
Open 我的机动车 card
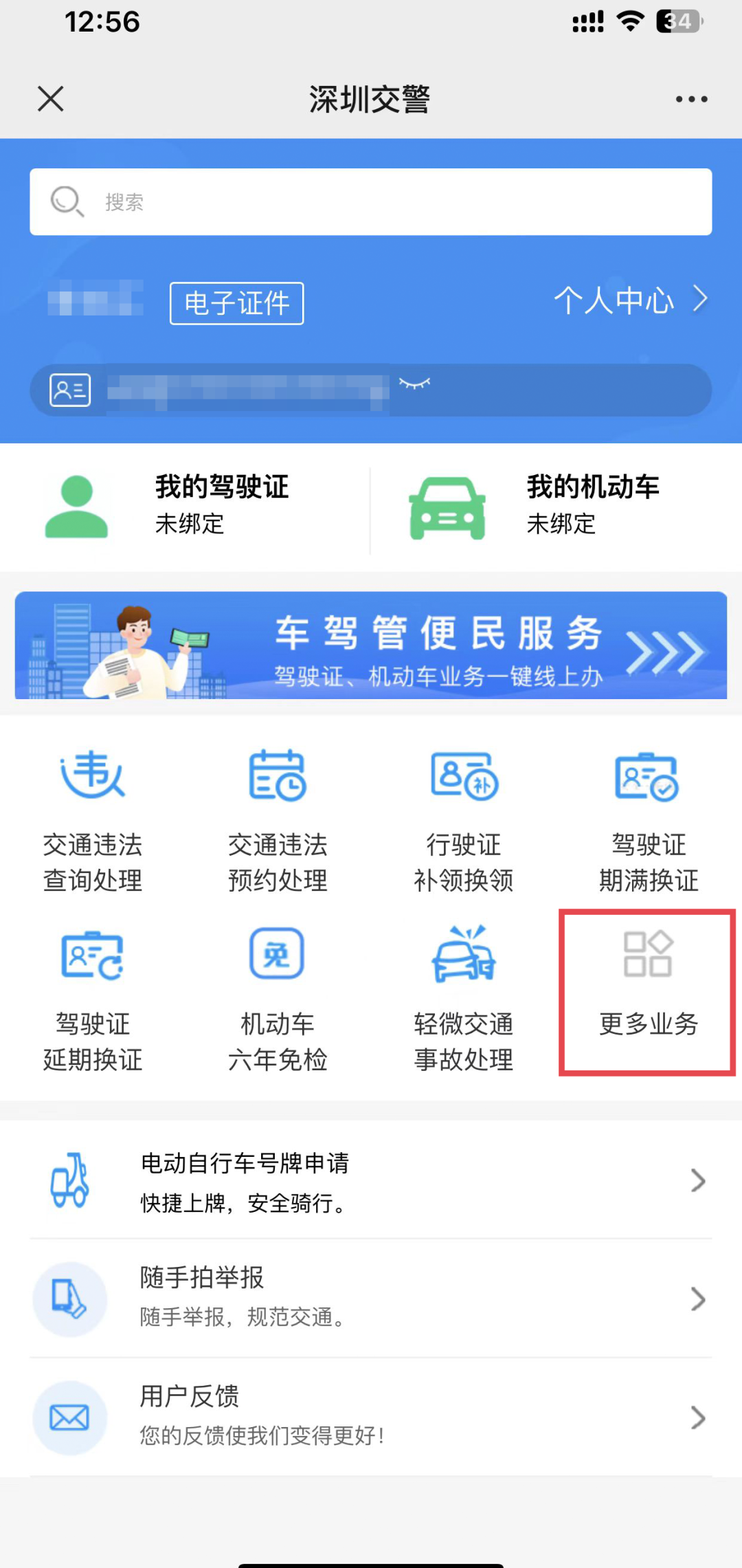556,507
